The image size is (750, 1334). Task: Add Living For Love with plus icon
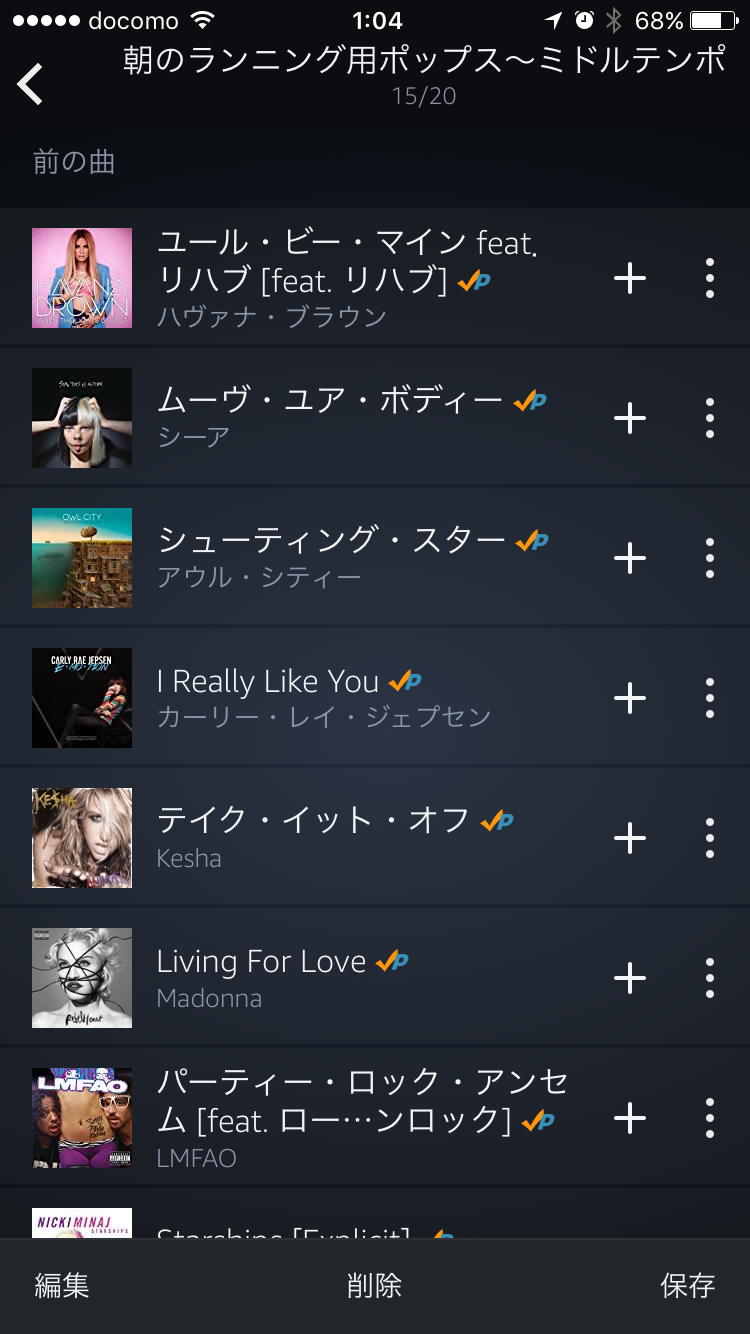pyautogui.click(x=630, y=978)
